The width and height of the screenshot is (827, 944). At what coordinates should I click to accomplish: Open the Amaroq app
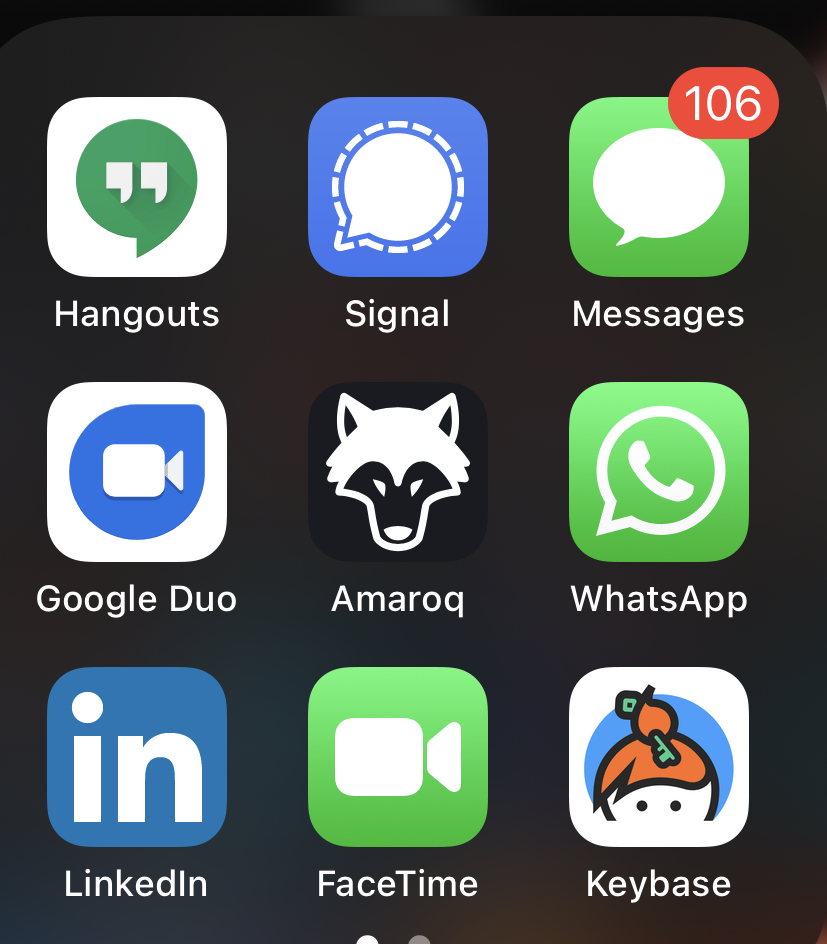(398, 472)
